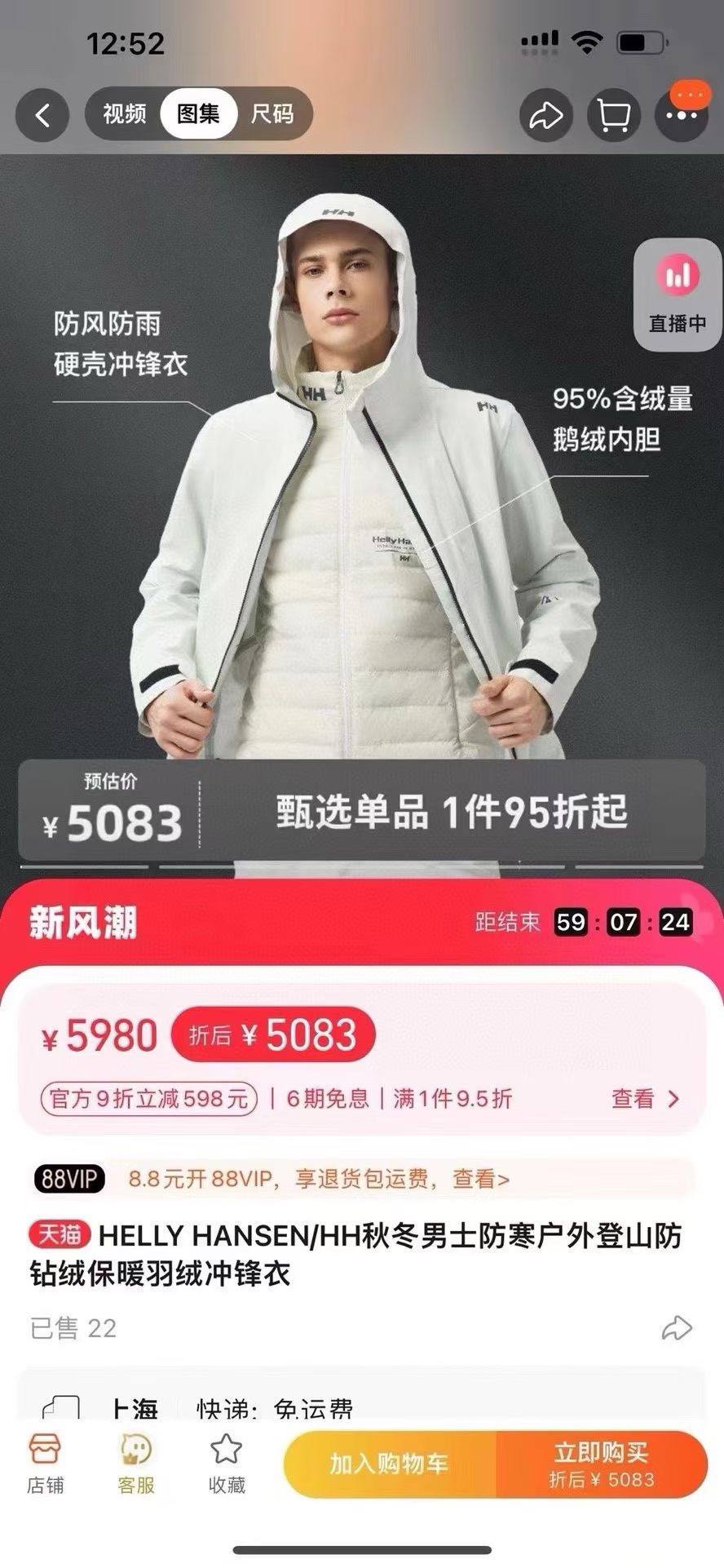Open the 直播中 live stream button

click(678, 295)
